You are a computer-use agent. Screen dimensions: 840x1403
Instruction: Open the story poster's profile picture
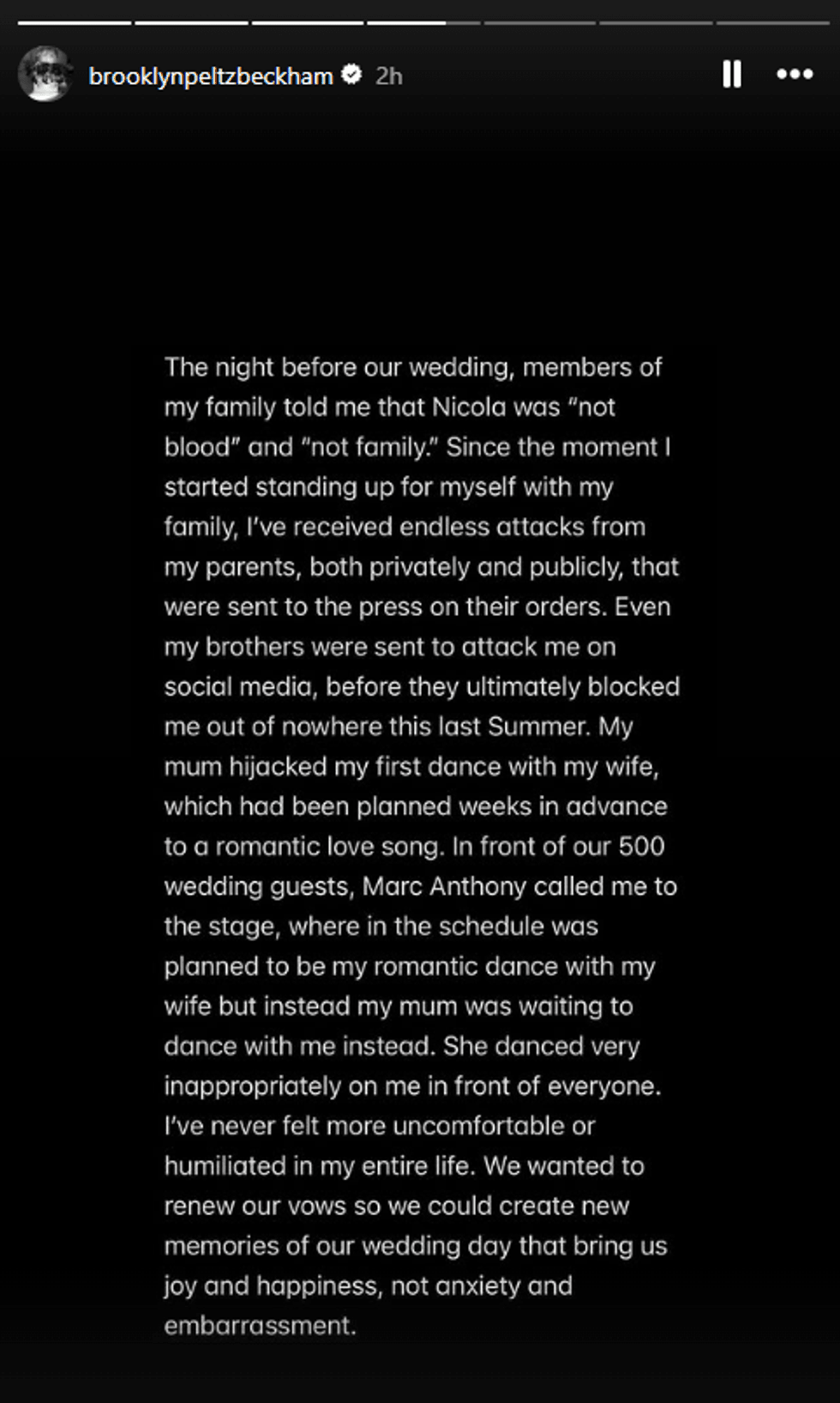tap(45, 75)
